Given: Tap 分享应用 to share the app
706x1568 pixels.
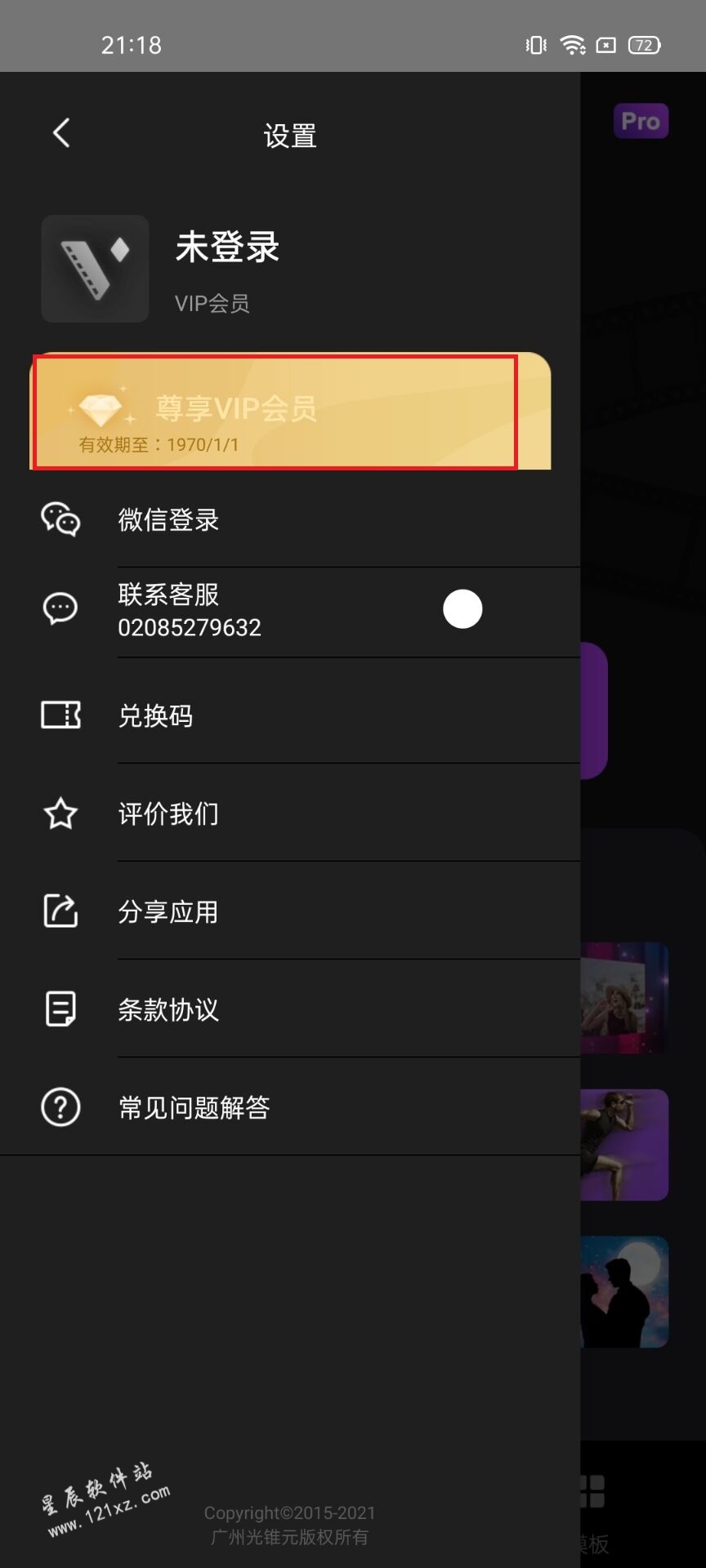Looking at the screenshot, I should 290,911.
